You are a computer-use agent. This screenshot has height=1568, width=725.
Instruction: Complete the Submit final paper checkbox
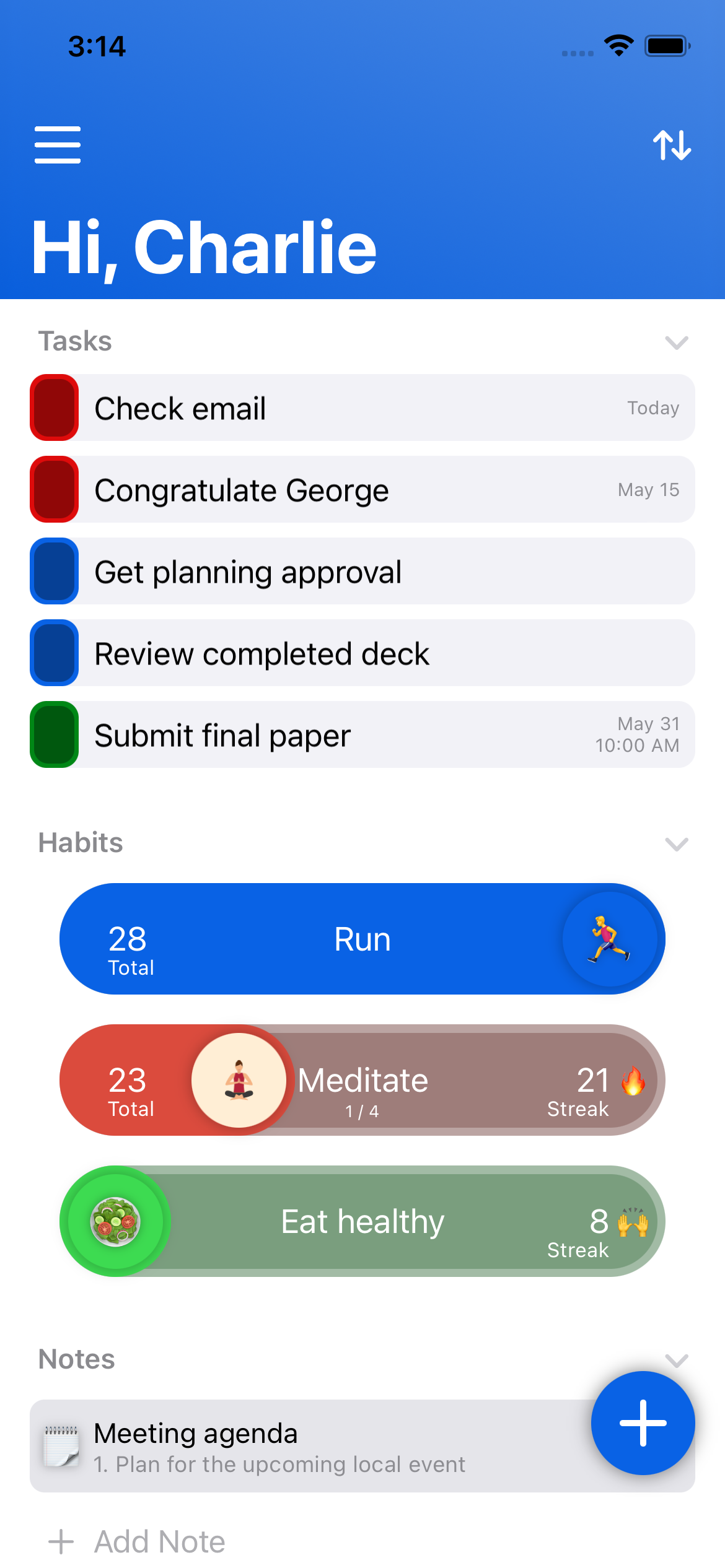coord(55,734)
